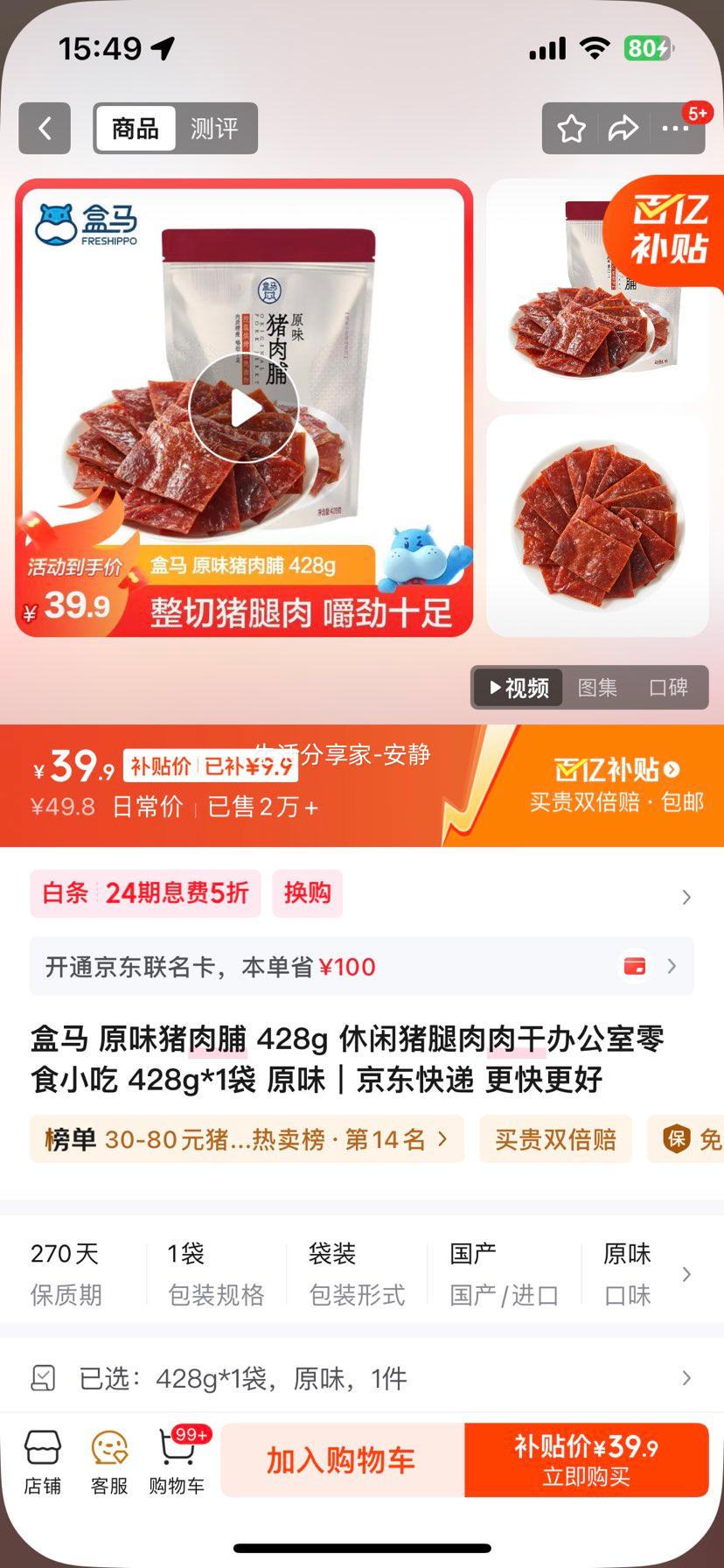Tap the 加入购物车 button
The image size is (724, 1568).
[342, 1459]
